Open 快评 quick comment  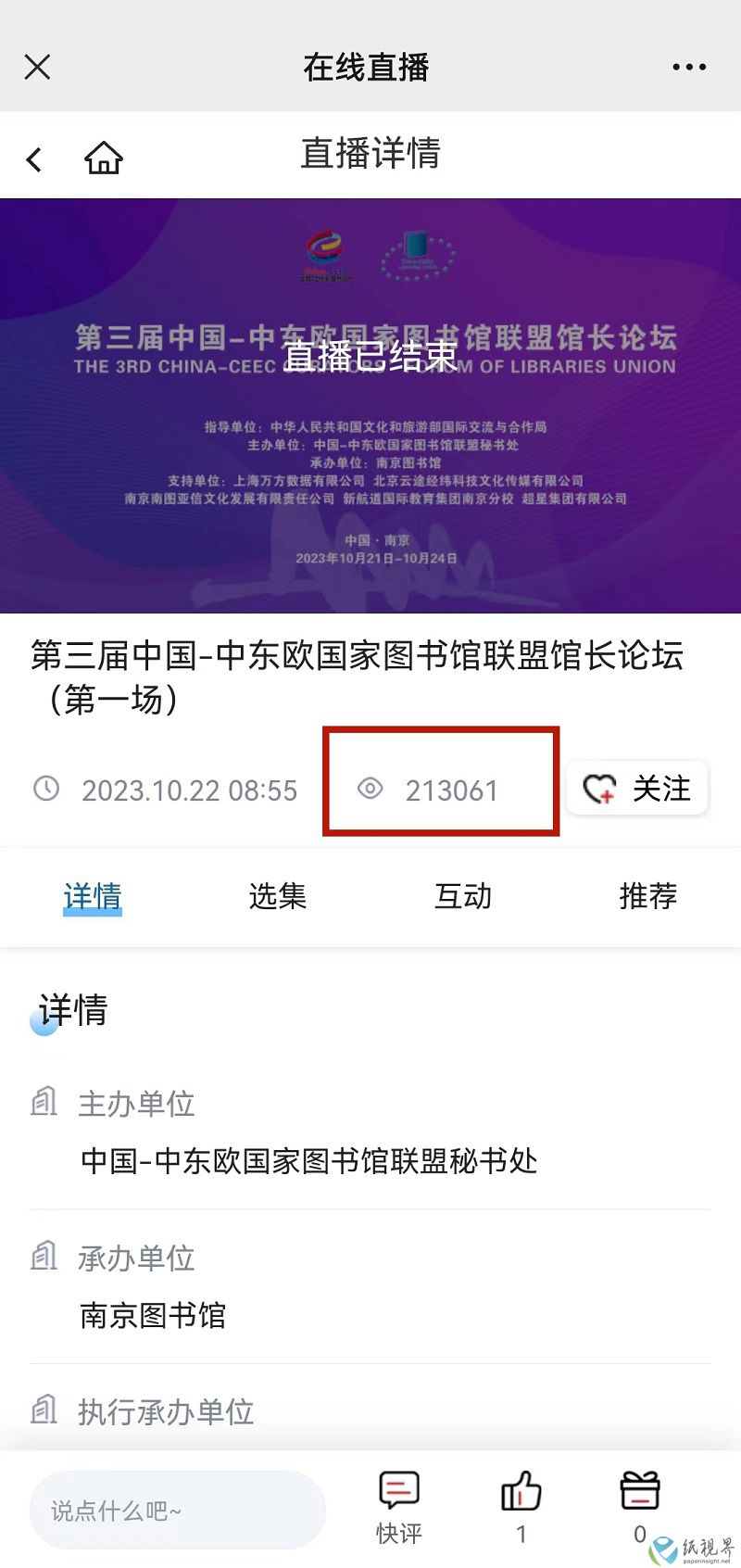tap(399, 1507)
